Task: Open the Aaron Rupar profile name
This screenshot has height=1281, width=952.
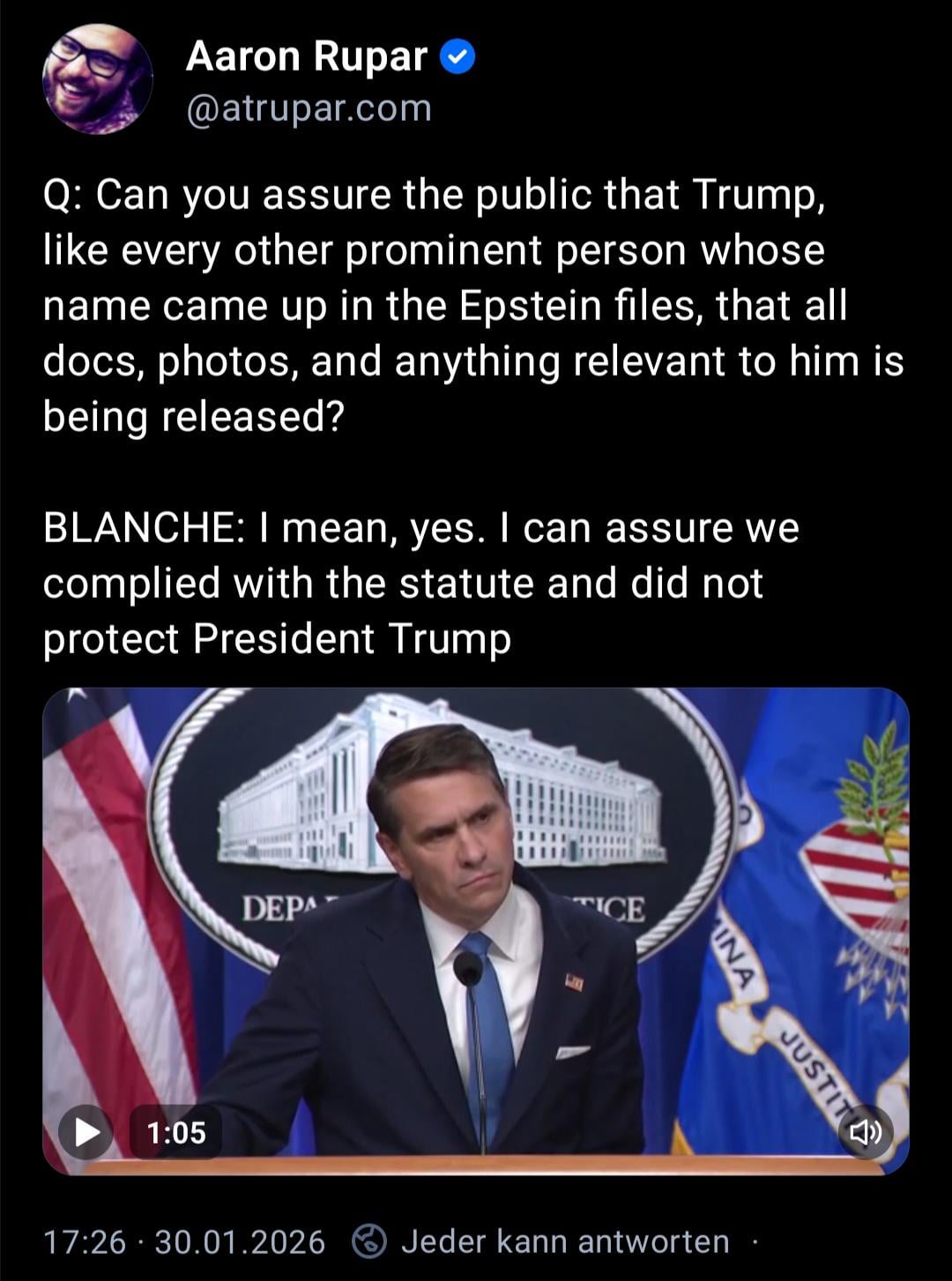Action: coord(307,57)
